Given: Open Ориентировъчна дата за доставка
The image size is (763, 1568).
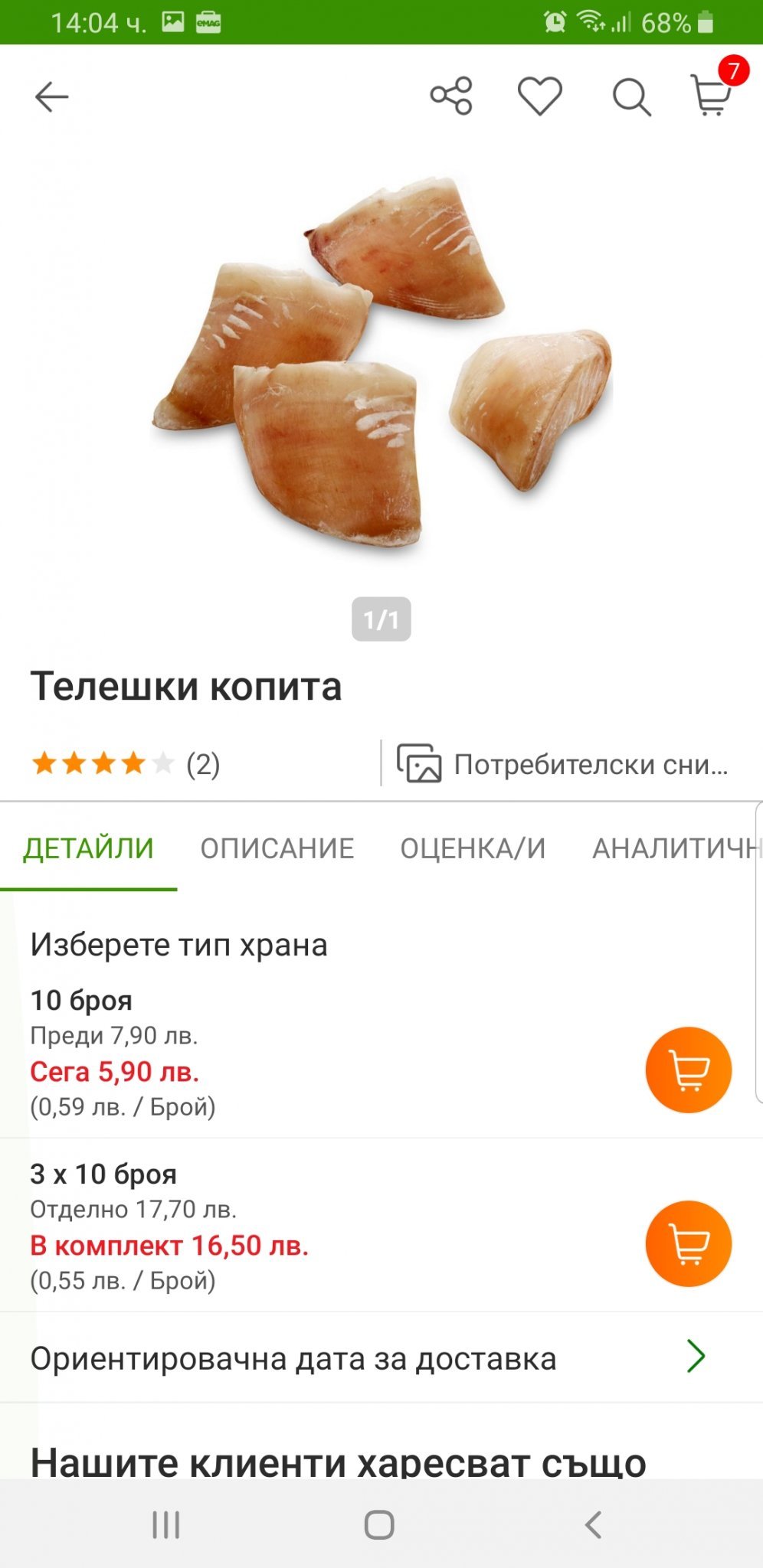Looking at the screenshot, I should 368,1358.
